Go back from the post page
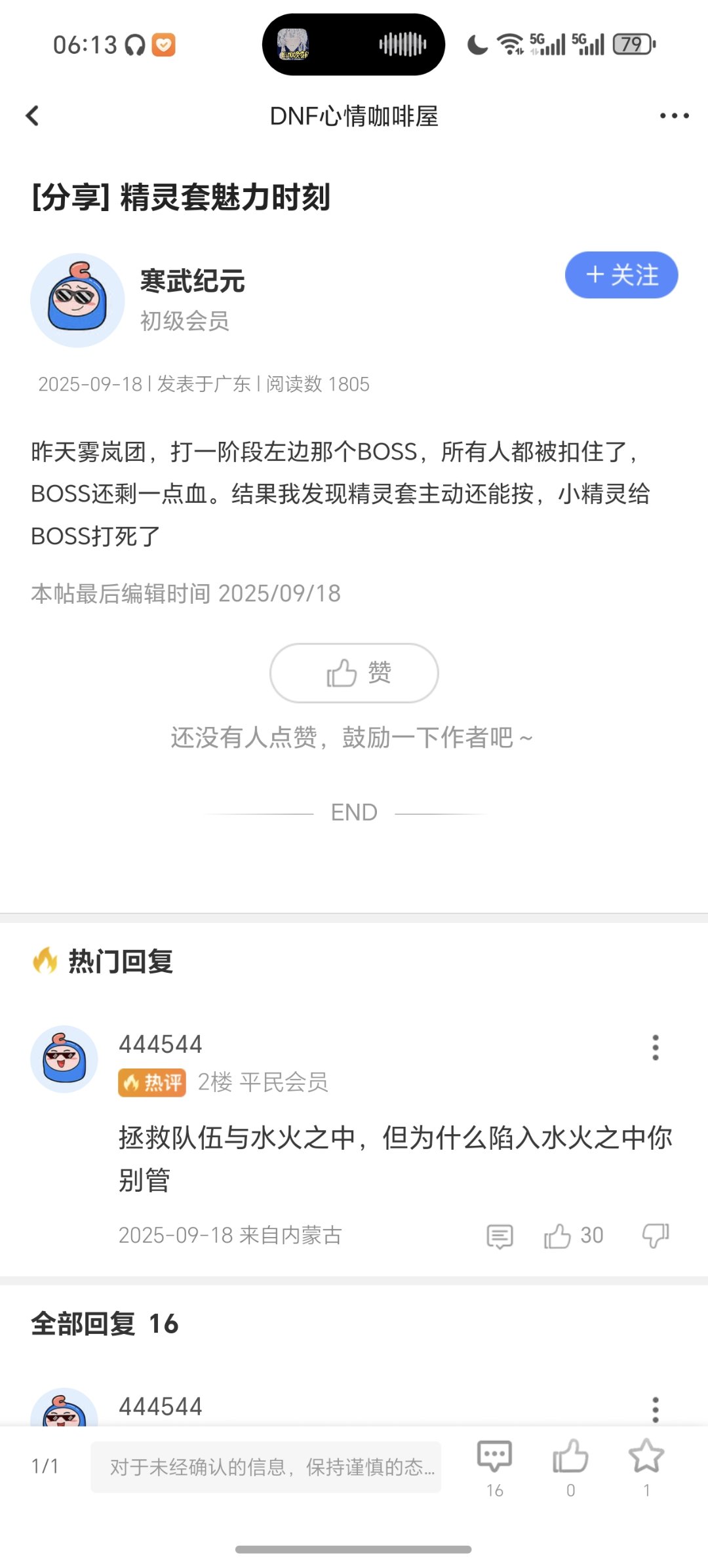Viewport: 708px width, 1568px height. (x=32, y=116)
